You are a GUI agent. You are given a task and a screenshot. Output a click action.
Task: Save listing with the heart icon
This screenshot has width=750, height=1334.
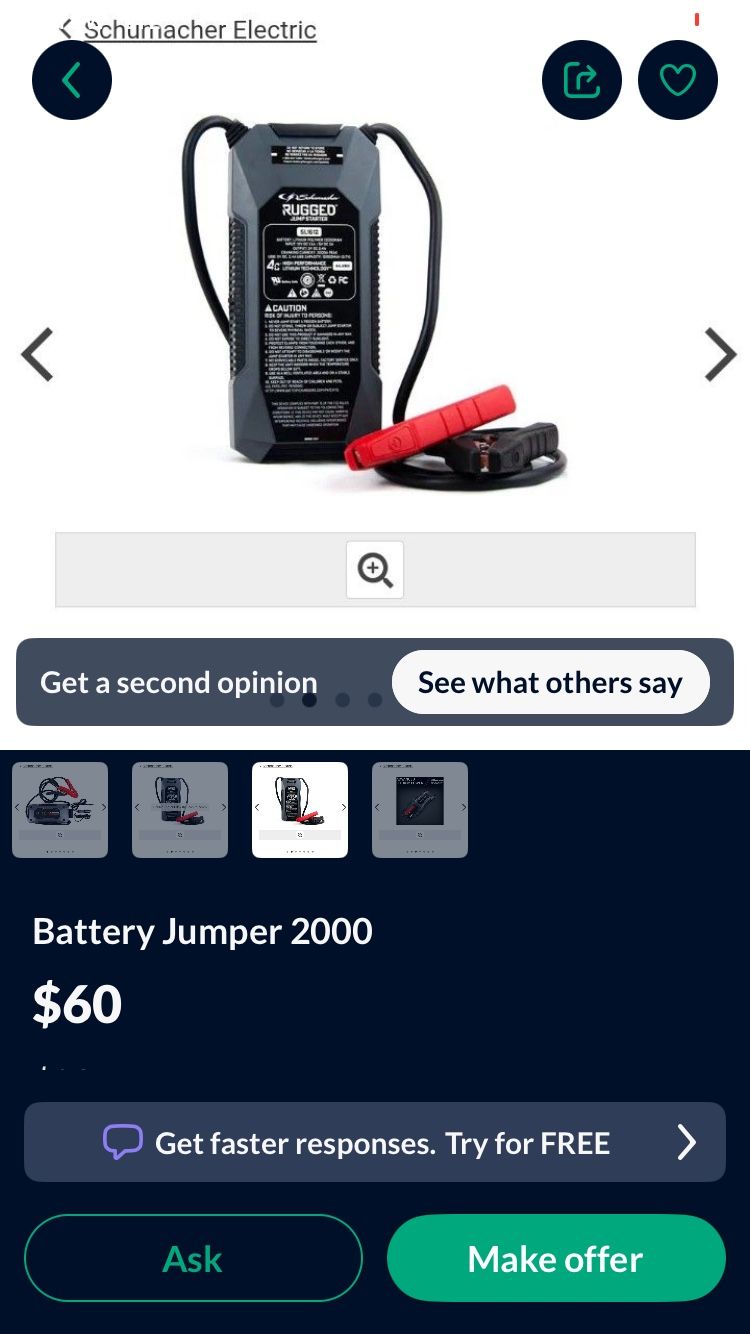[x=677, y=80]
